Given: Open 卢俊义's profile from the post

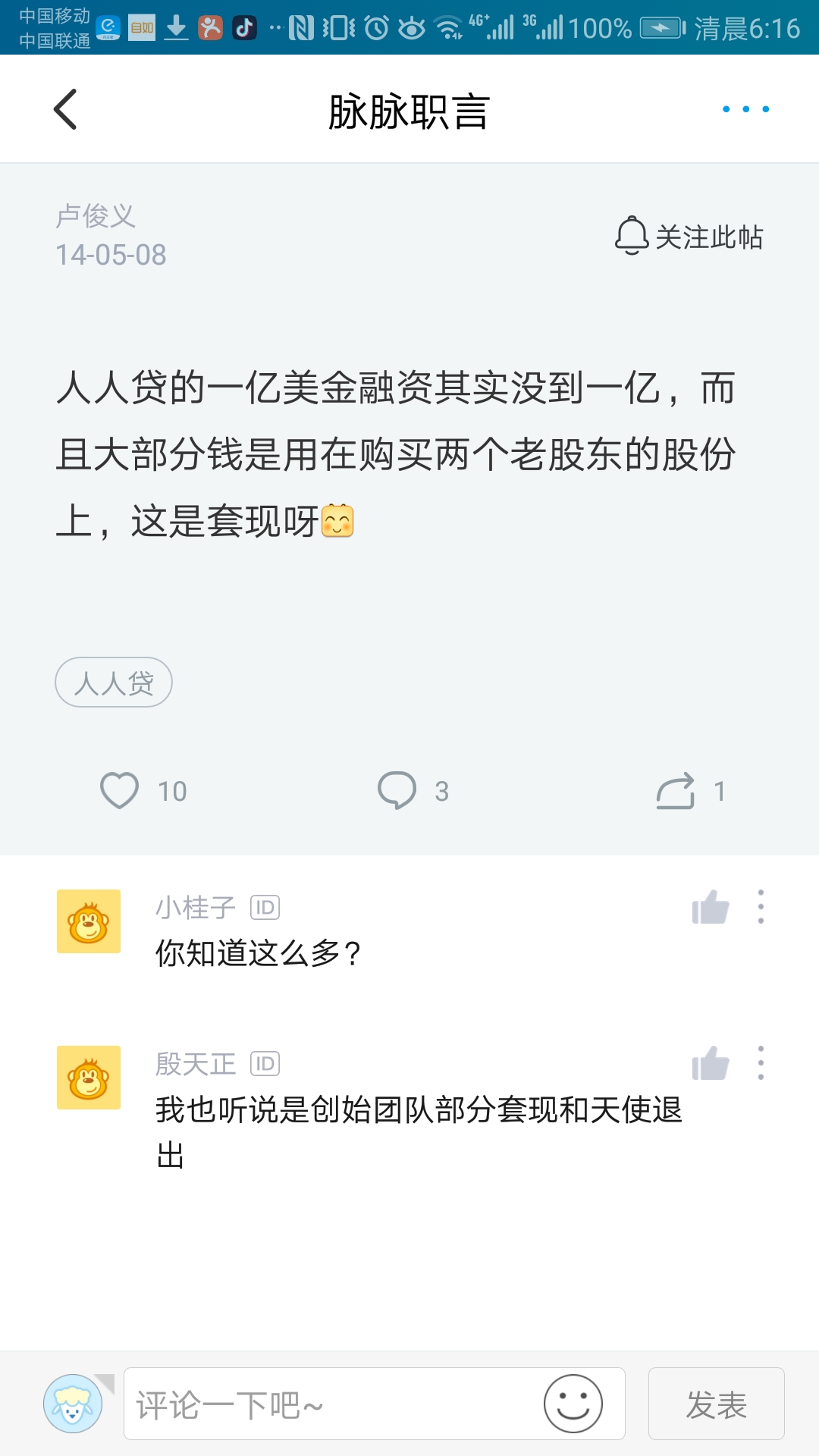Looking at the screenshot, I should [96, 217].
